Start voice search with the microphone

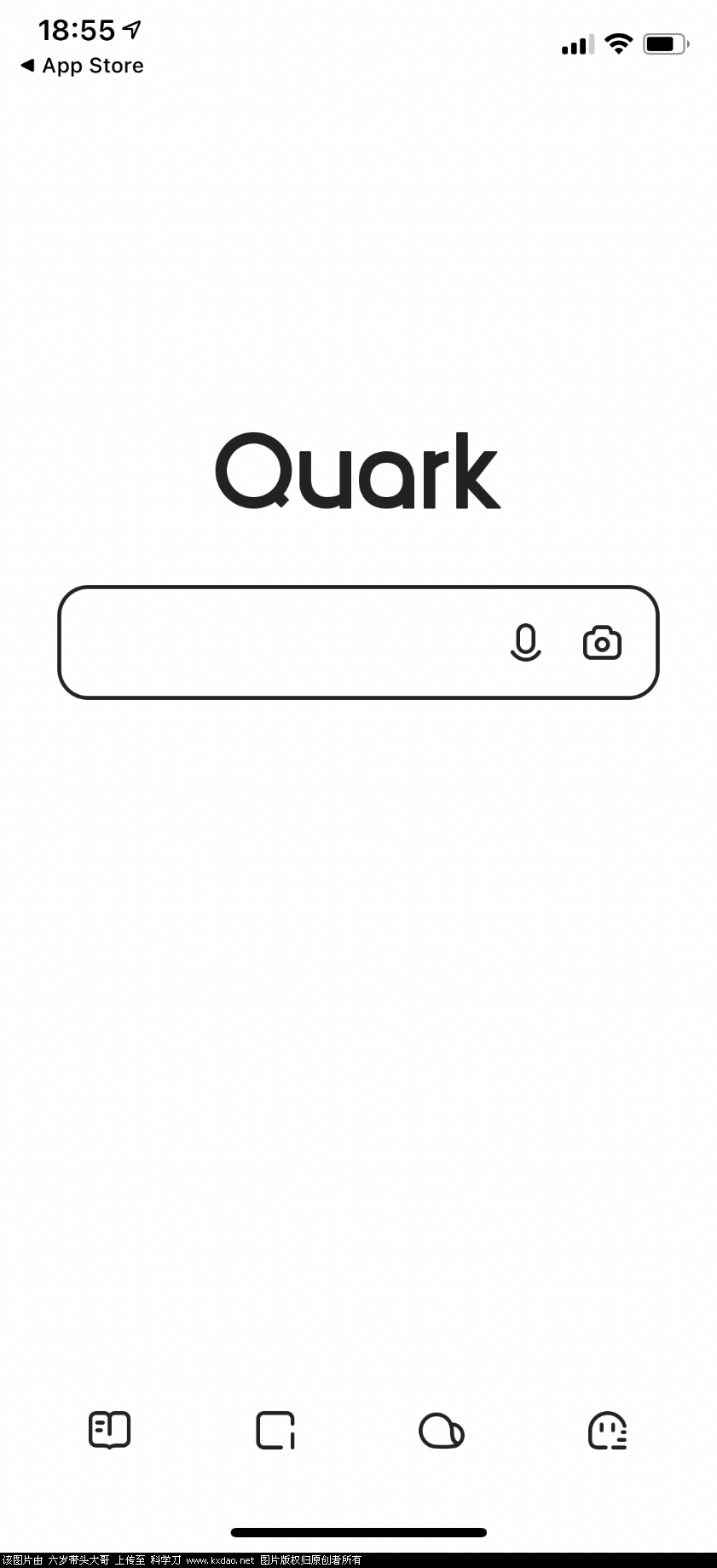coord(525,642)
